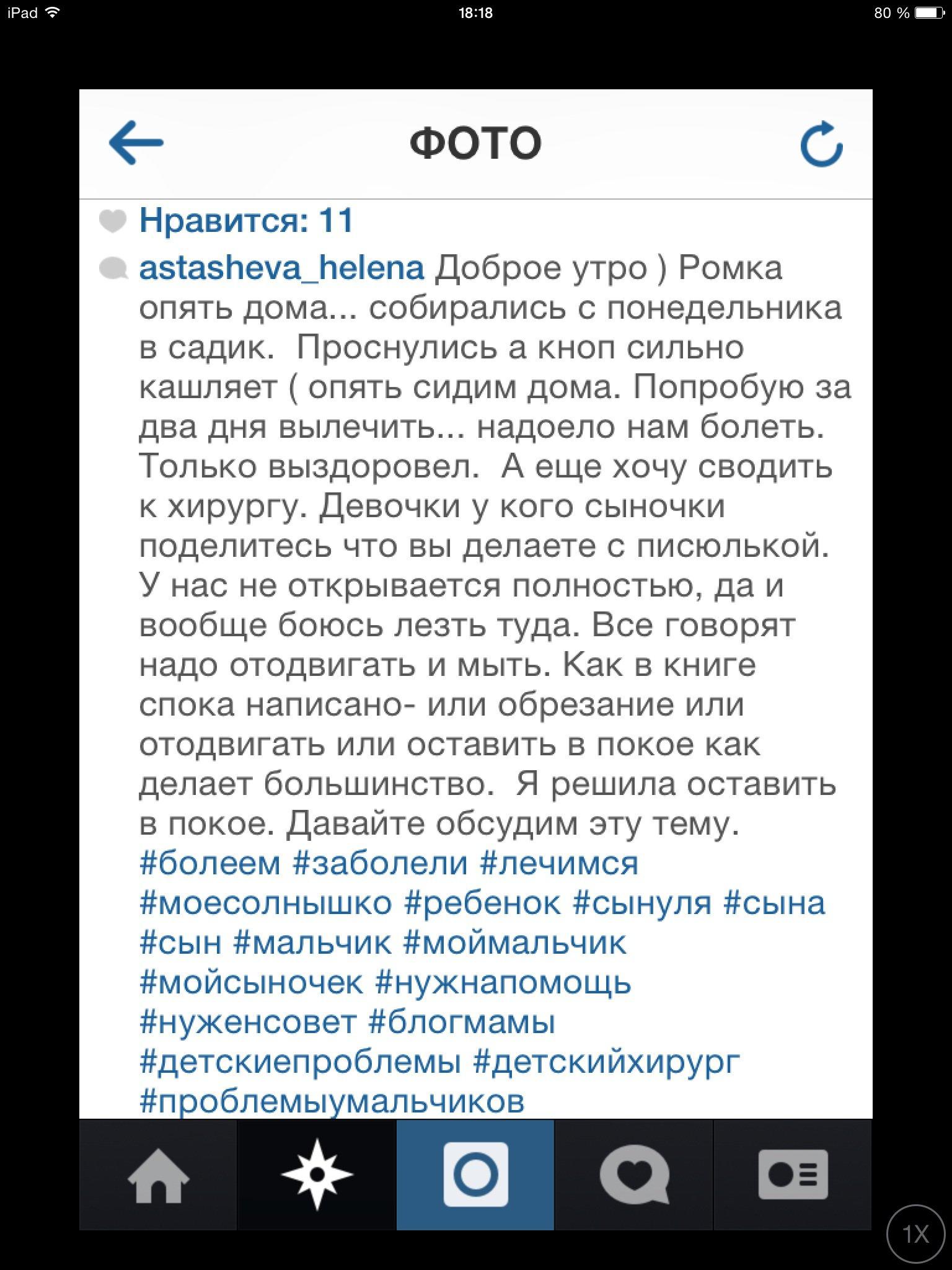The image size is (952, 1270).
Task: Go back using the arrow icon
Action: point(136,143)
